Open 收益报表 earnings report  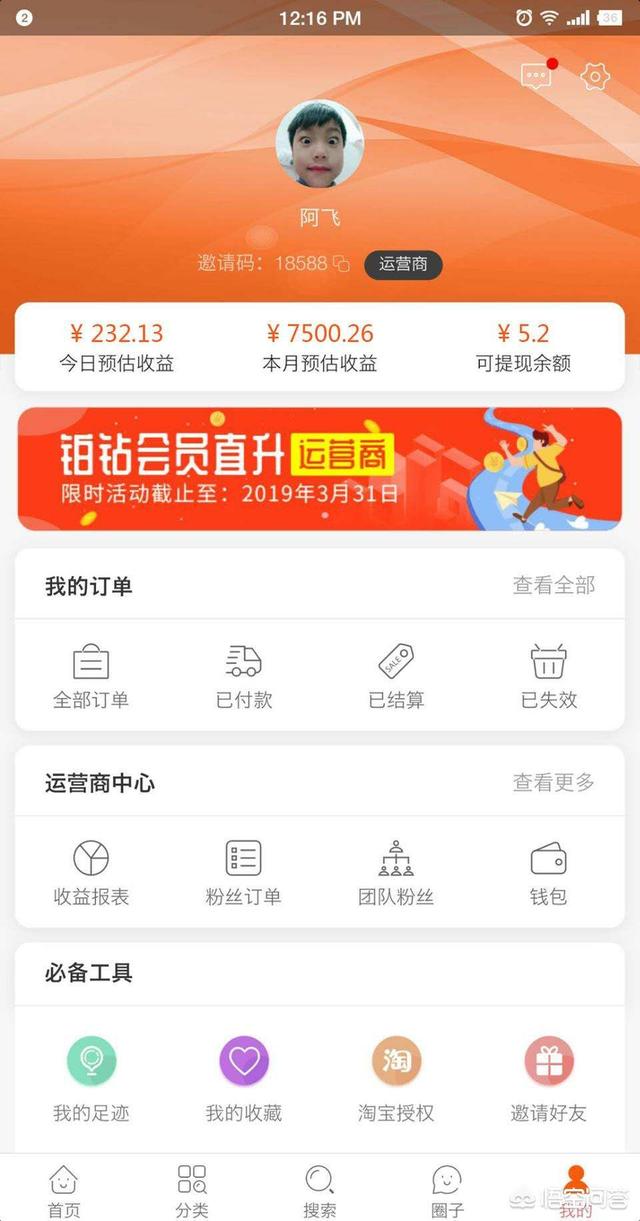[91, 873]
